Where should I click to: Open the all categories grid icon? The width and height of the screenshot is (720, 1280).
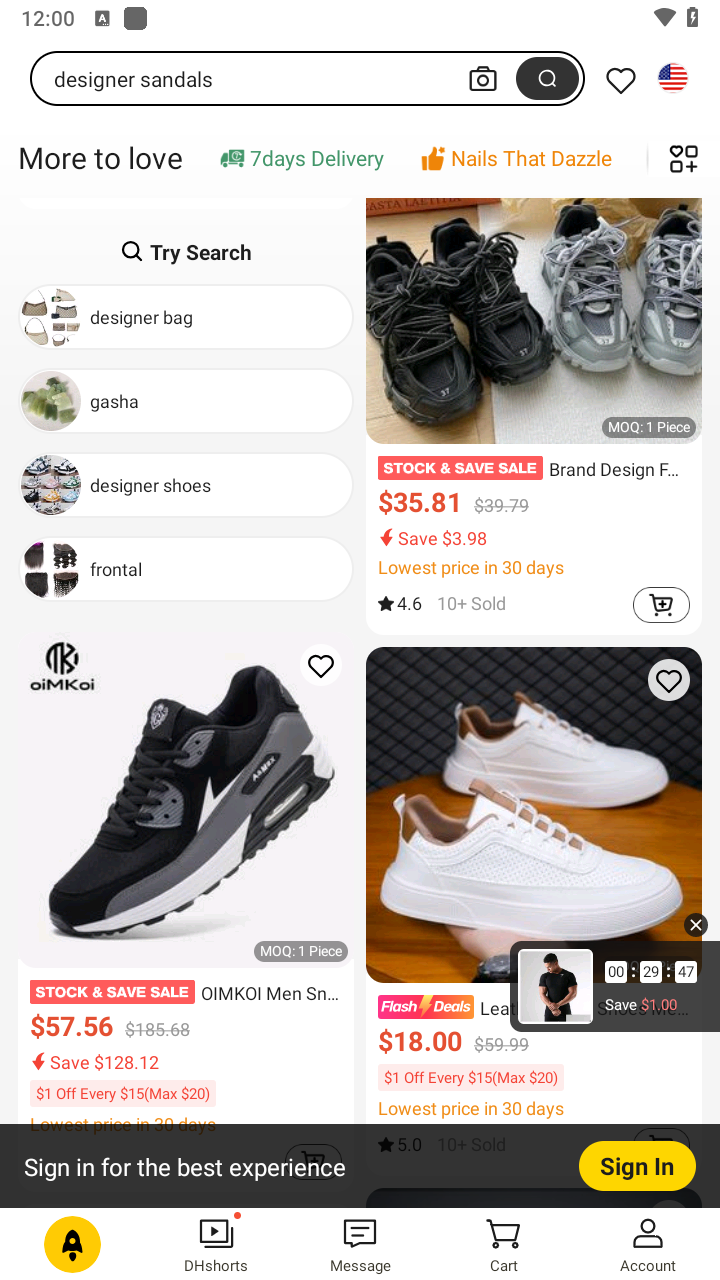pyautogui.click(x=684, y=159)
